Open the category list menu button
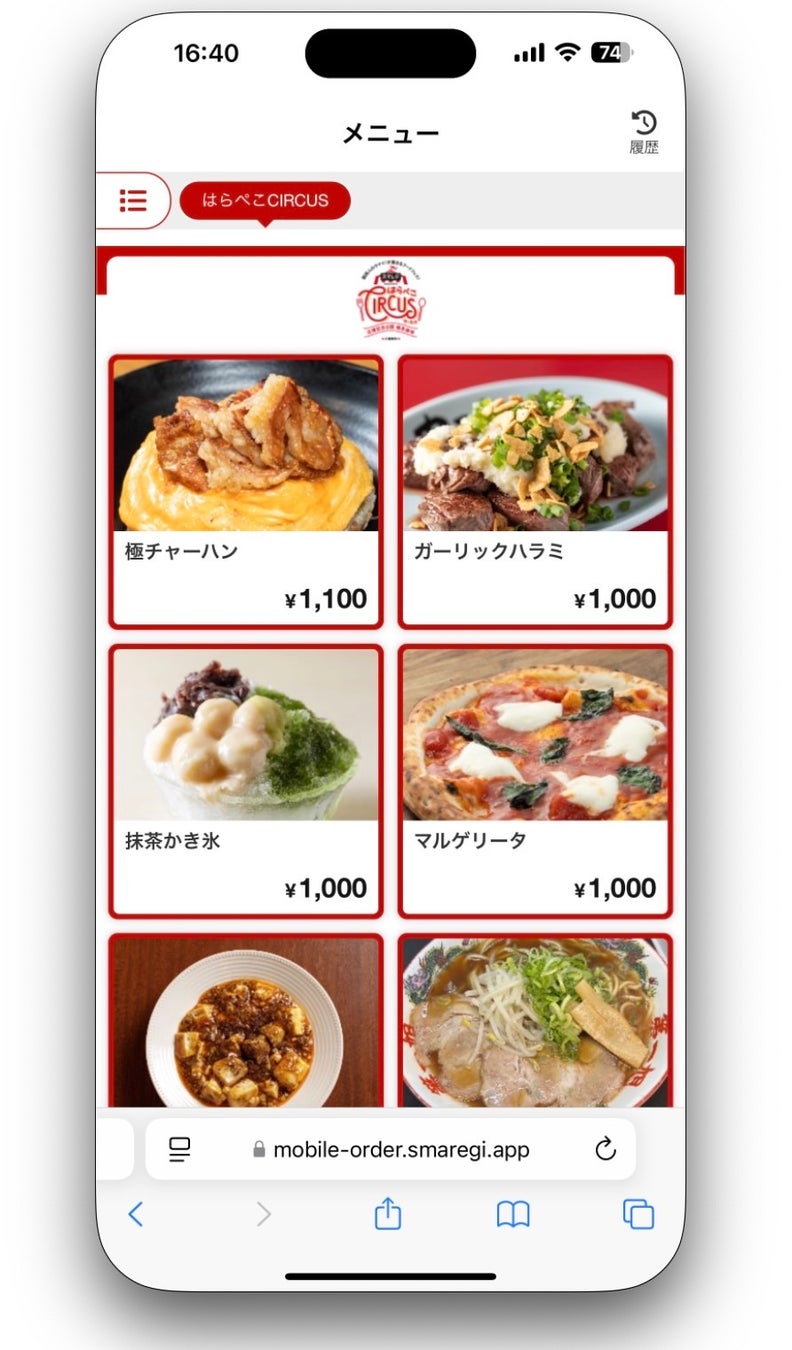 133,200
